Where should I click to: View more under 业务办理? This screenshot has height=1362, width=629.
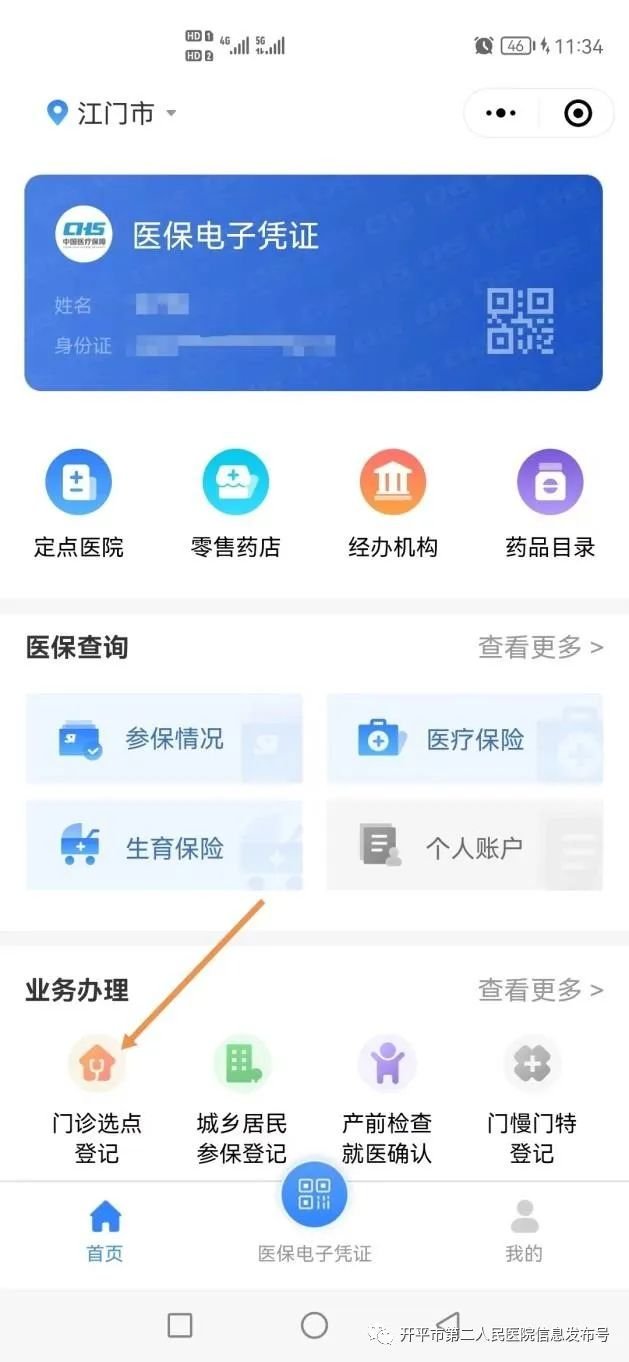coord(540,990)
